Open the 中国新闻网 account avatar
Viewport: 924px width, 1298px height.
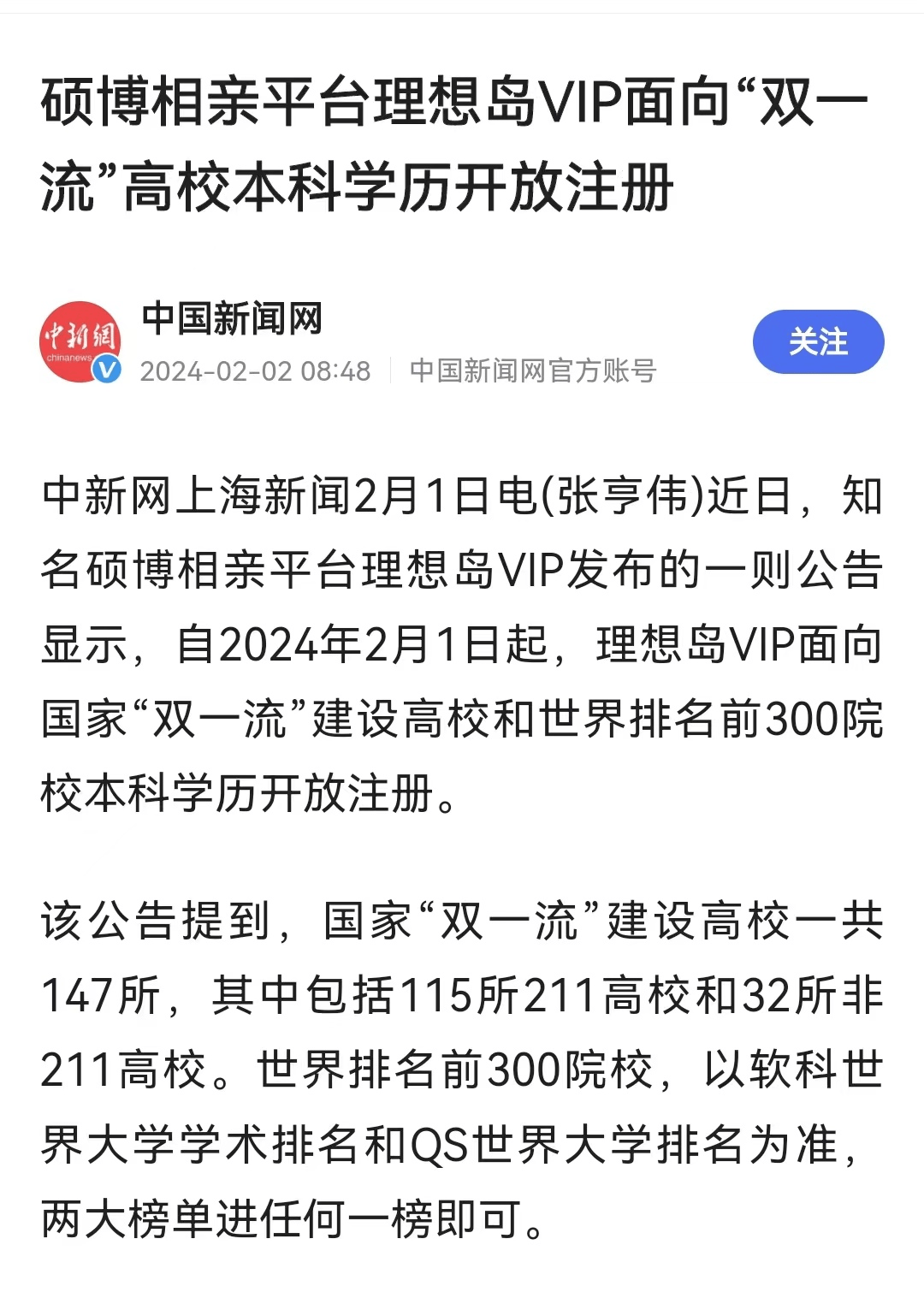pyautogui.click(x=81, y=341)
